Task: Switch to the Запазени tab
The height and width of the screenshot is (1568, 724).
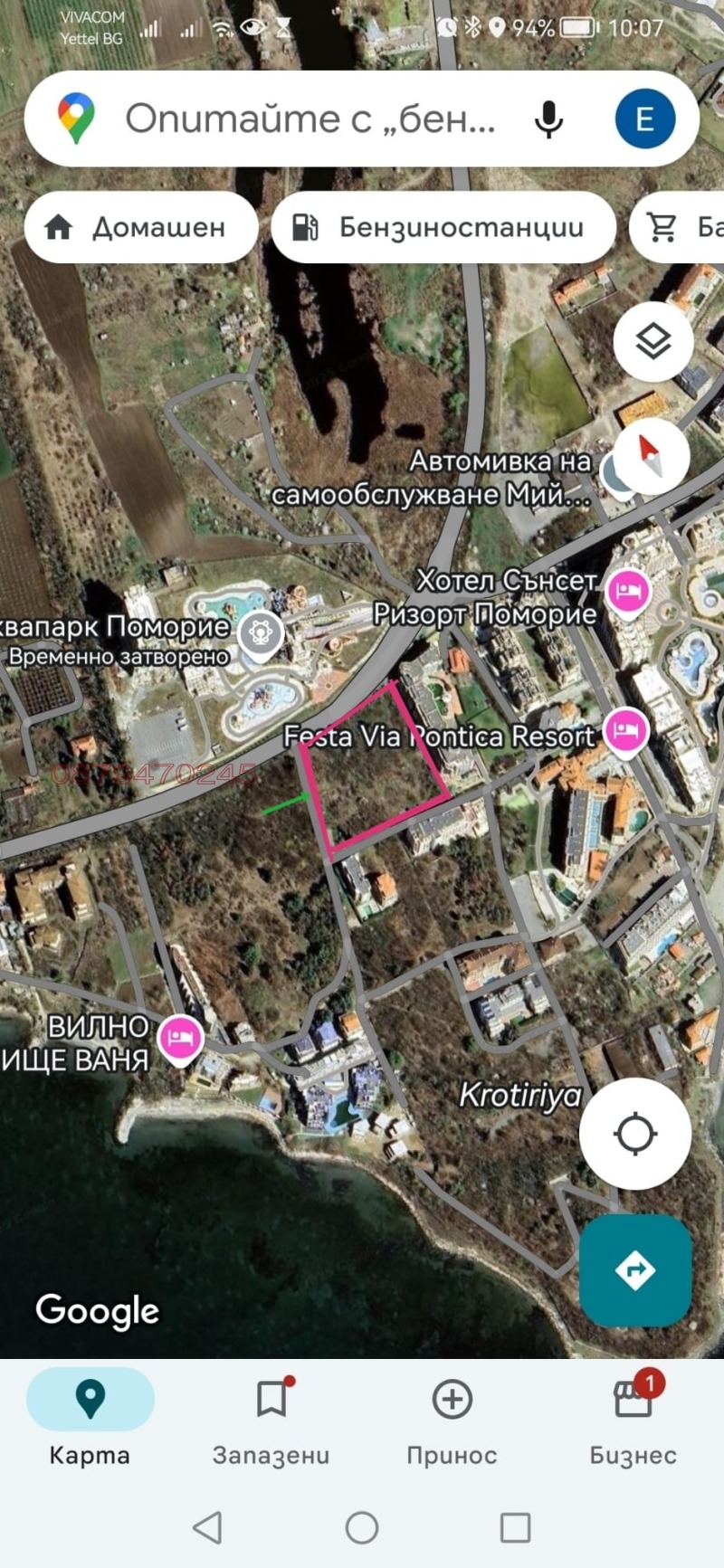Action: click(271, 1418)
